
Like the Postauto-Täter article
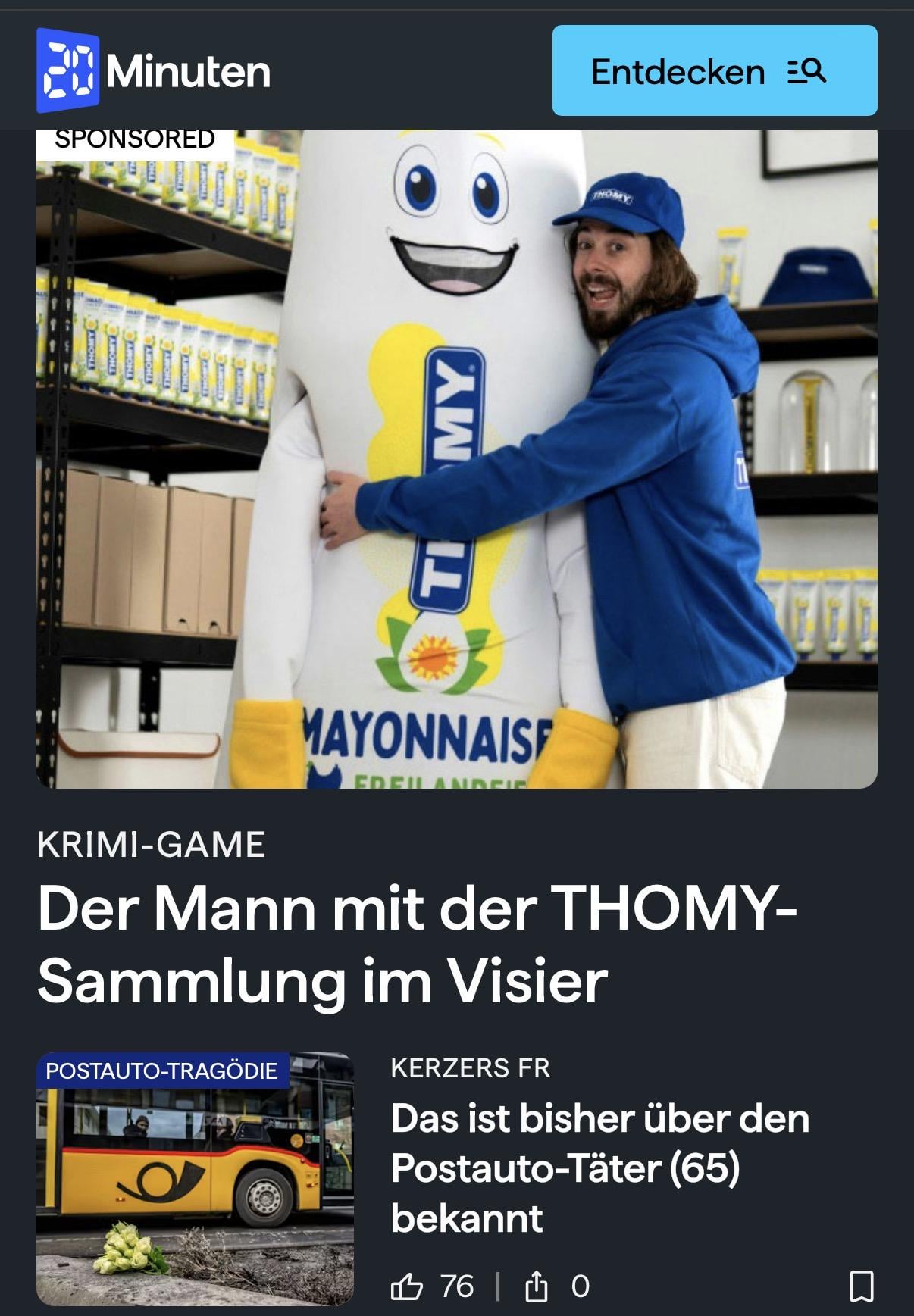pos(407,1286)
